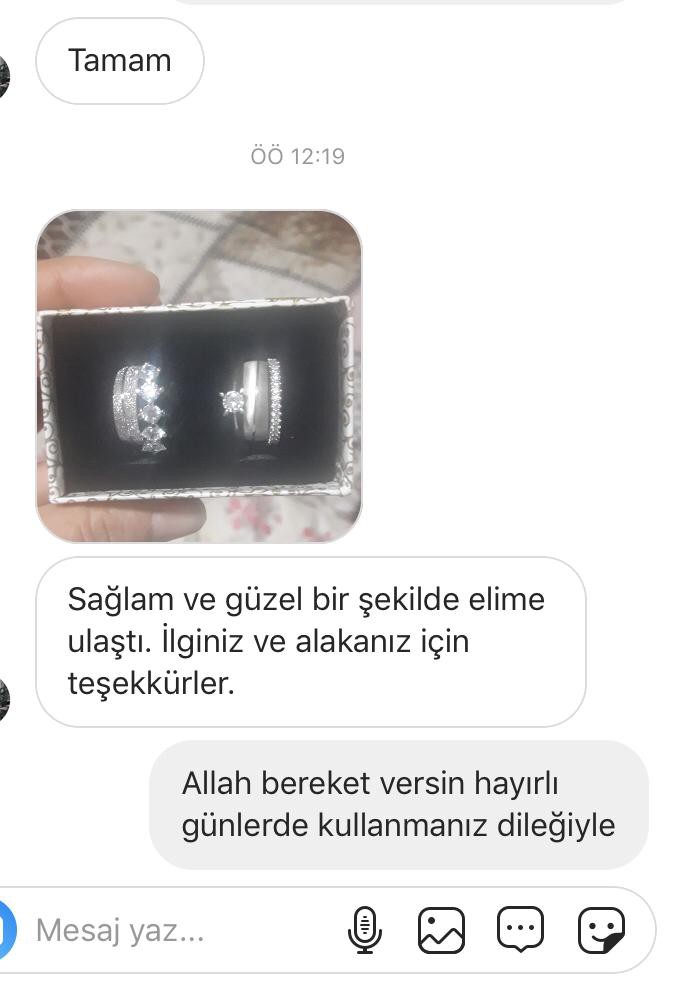The width and height of the screenshot is (673, 990).
Task: Open the sticker picker
Action: [601, 931]
